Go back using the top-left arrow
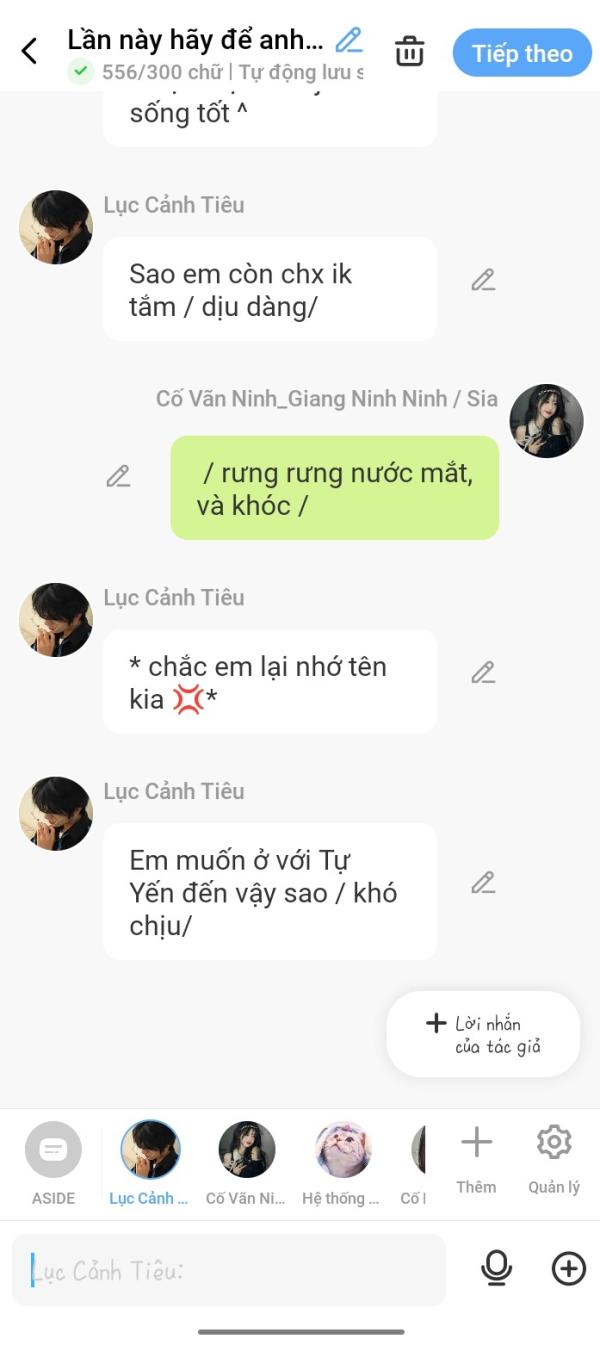 30,51
